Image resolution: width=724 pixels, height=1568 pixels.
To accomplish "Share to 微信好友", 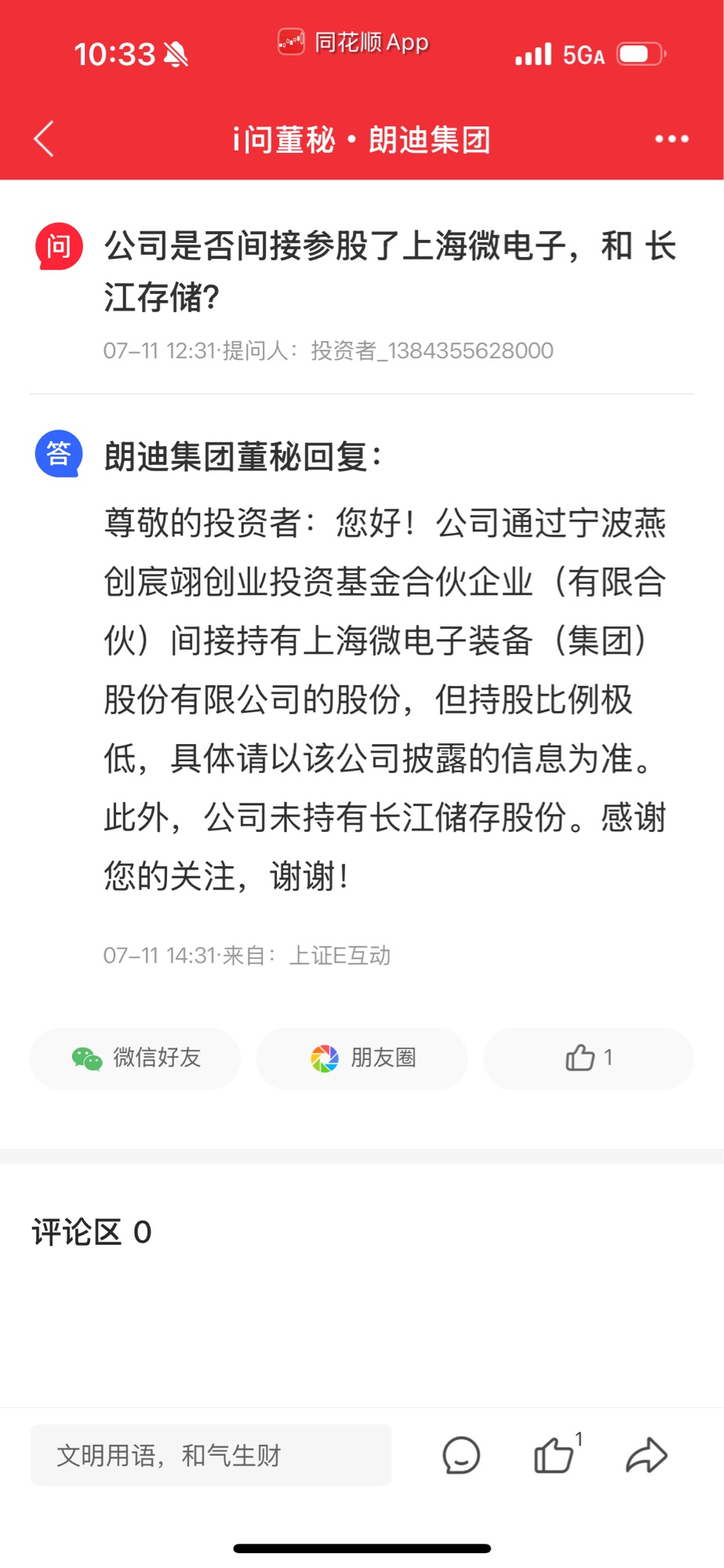I will click(x=135, y=1058).
